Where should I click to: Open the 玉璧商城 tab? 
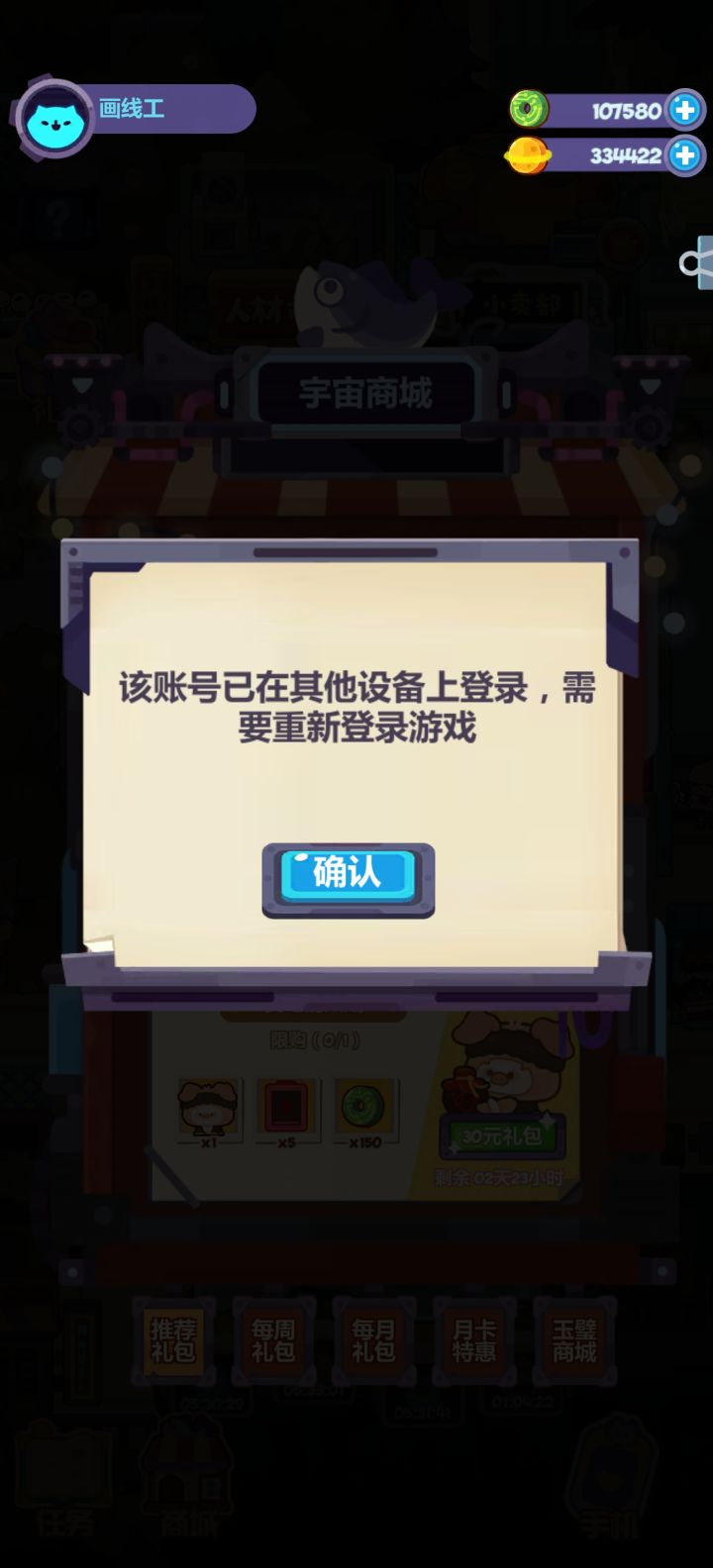pos(572,1341)
